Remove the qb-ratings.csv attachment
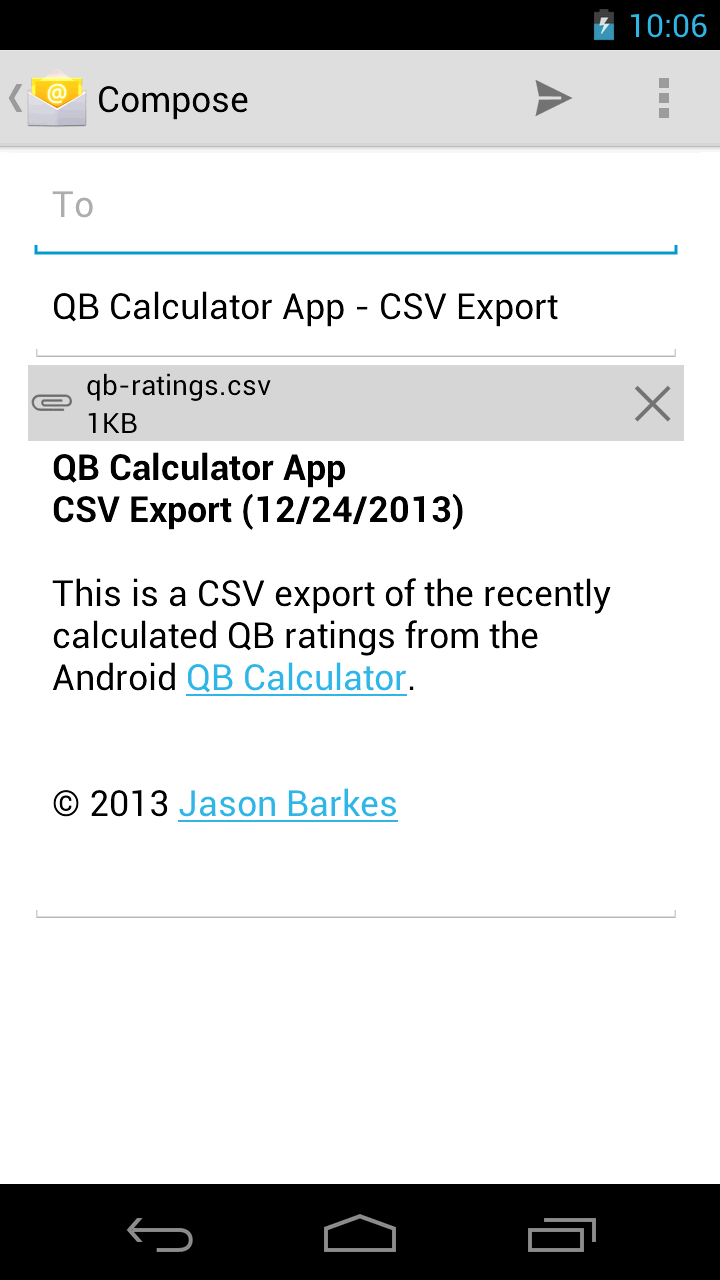This screenshot has height=1280, width=720. click(651, 402)
